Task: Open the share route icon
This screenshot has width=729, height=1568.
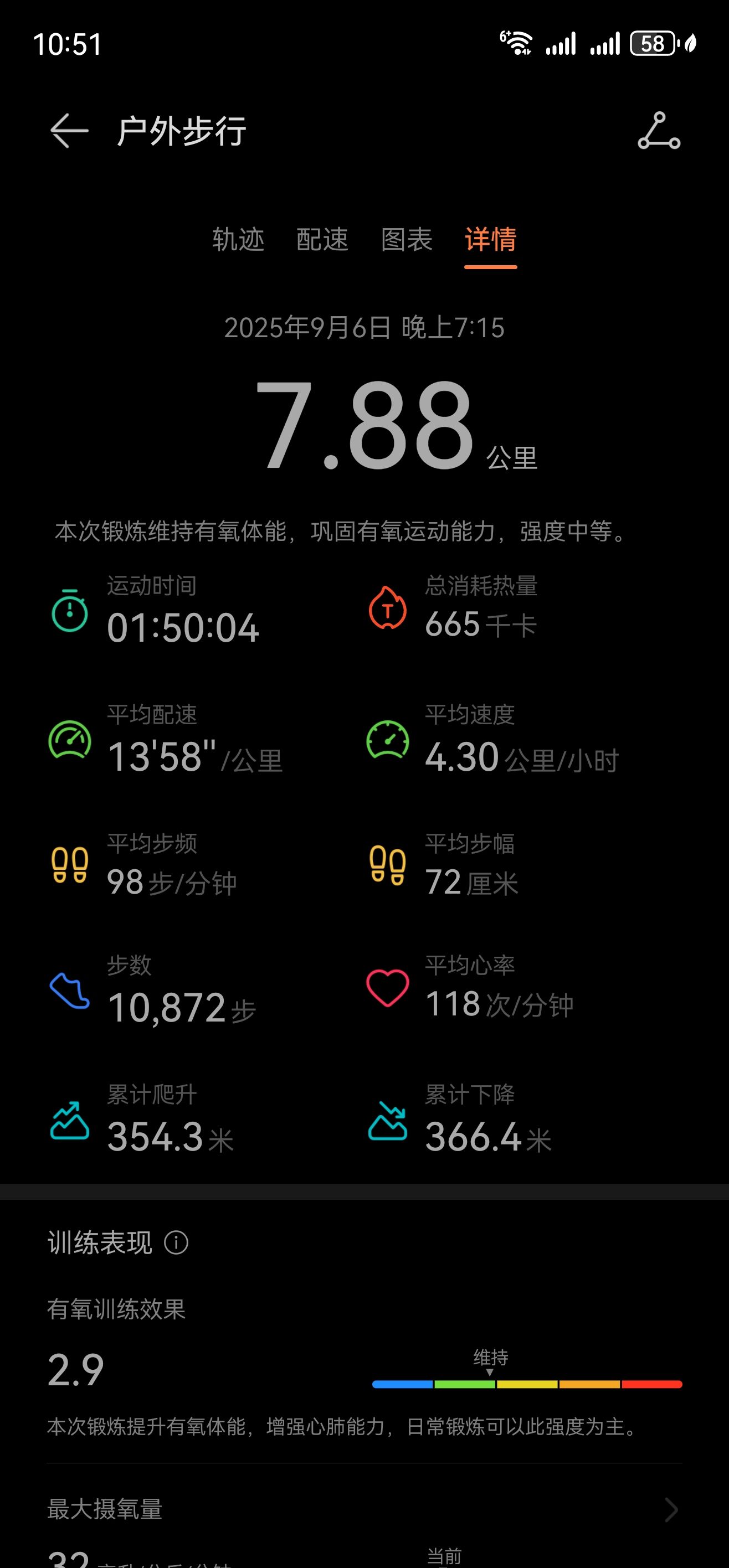Action: coord(659,131)
